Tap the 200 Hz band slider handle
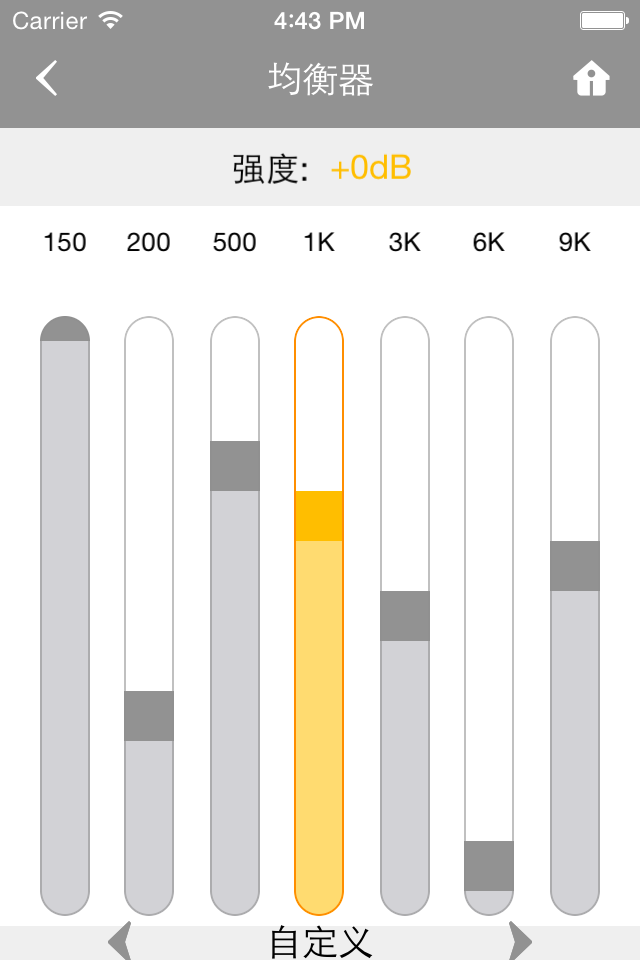Screen dimensions: 640x960 click(x=149, y=715)
